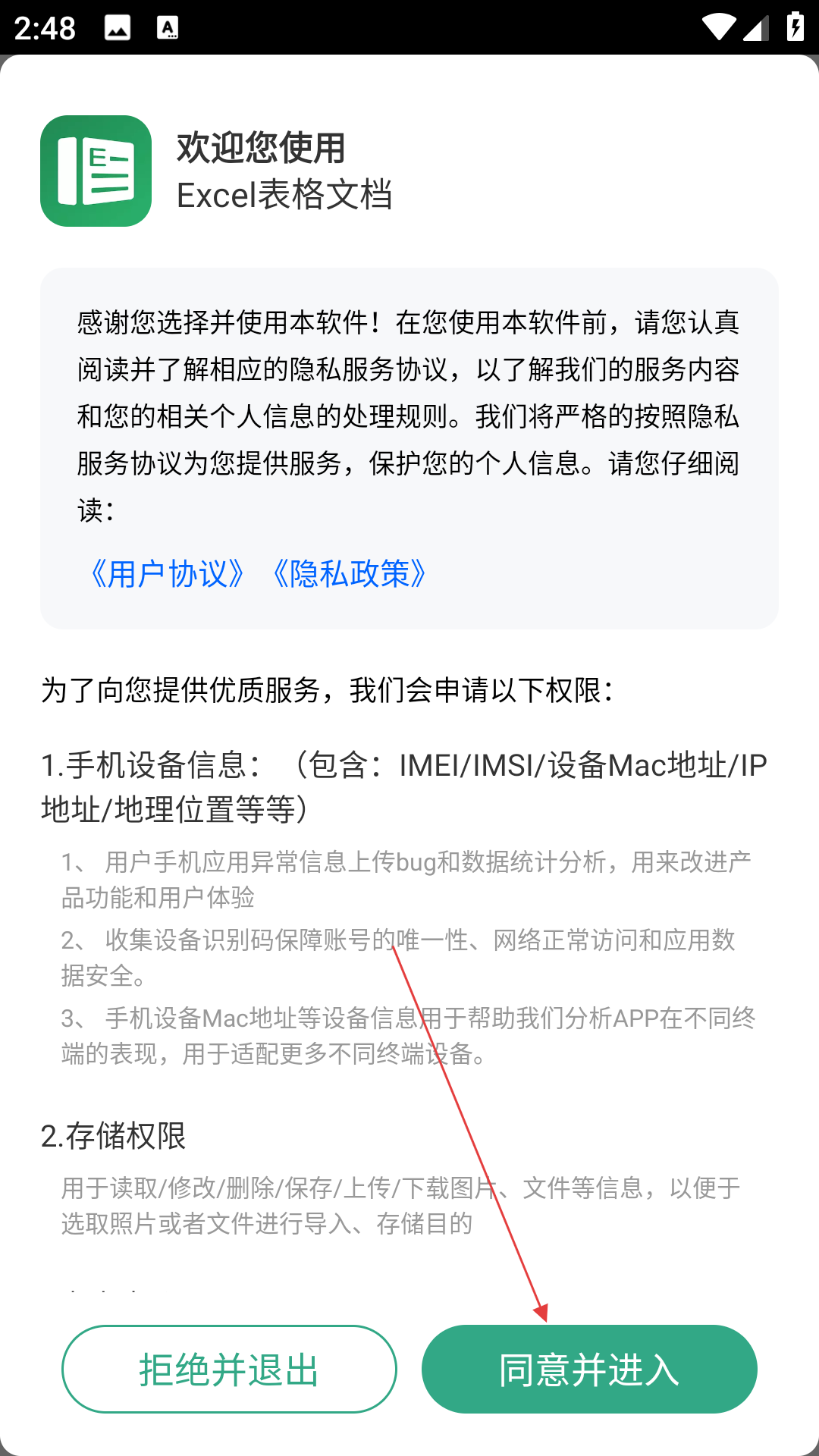
Task: Open the 用户协议 link
Action: [x=167, y=574]
